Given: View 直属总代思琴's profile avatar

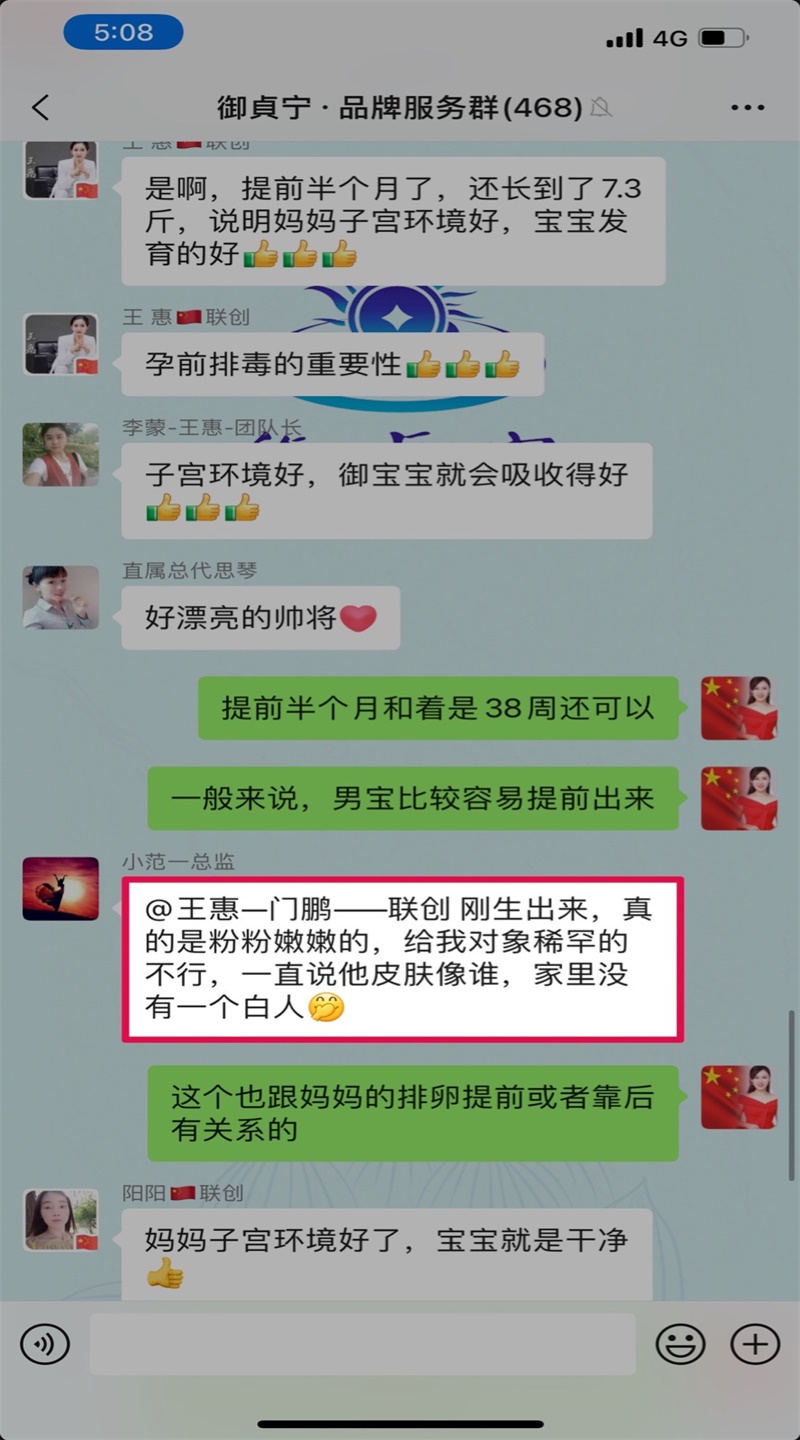Looking at the screenshot, I should click(61, 597).
